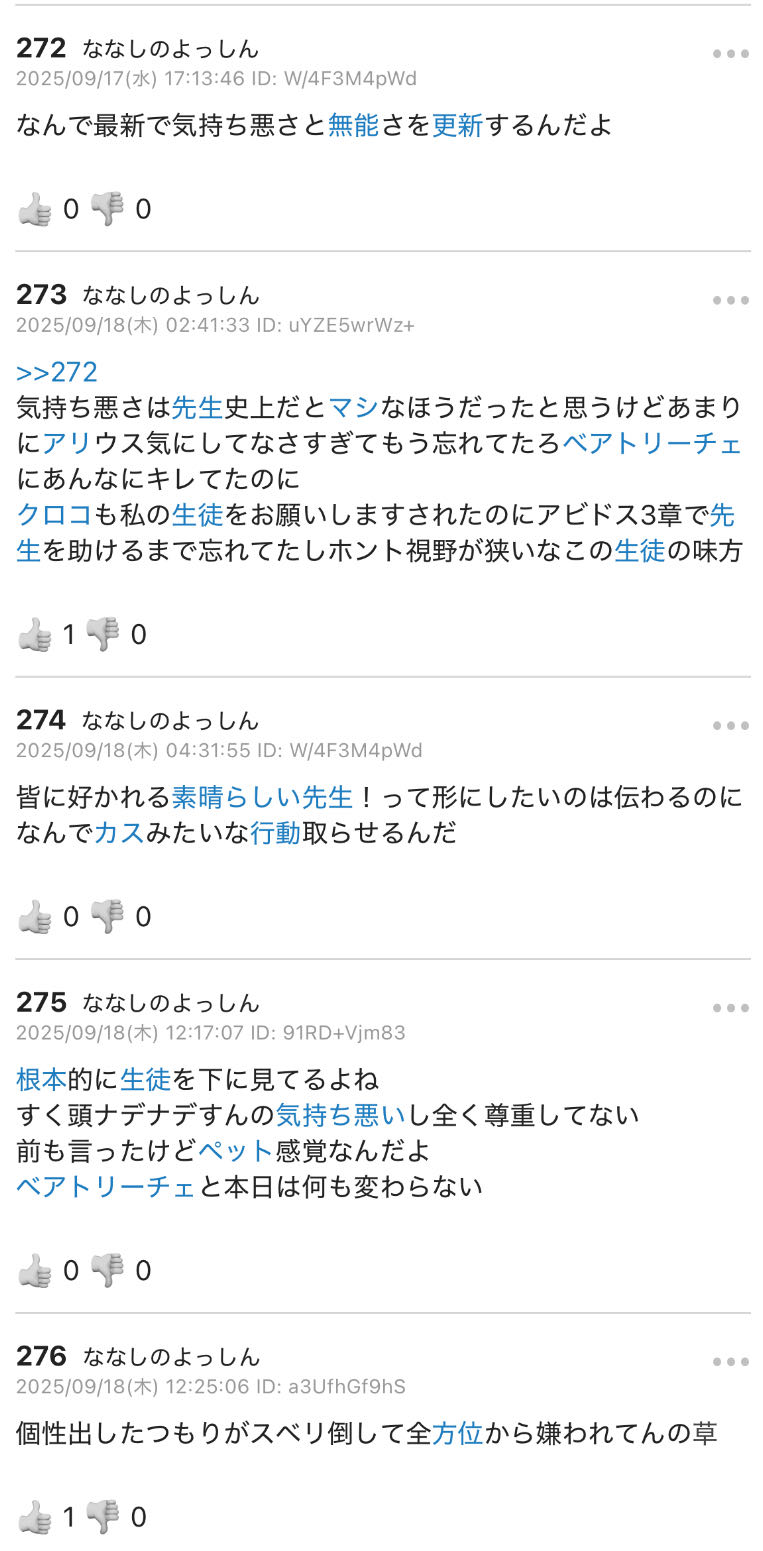Open the overflow menu on comment 276
The width and height of the screenshot is (763, 1551).
click(x=731, y=1361)
